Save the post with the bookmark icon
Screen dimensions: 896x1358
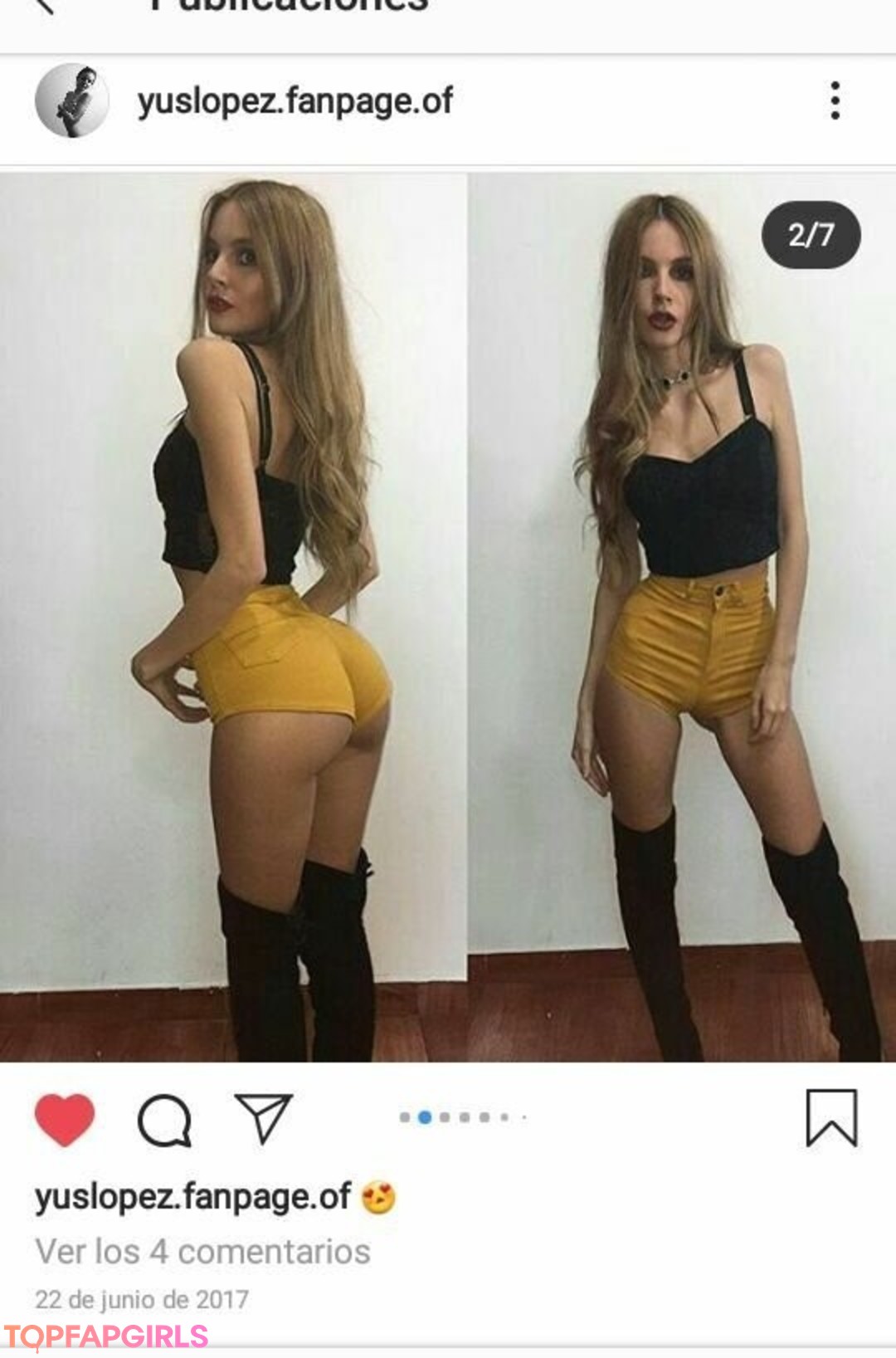(x=831, y=1118)
